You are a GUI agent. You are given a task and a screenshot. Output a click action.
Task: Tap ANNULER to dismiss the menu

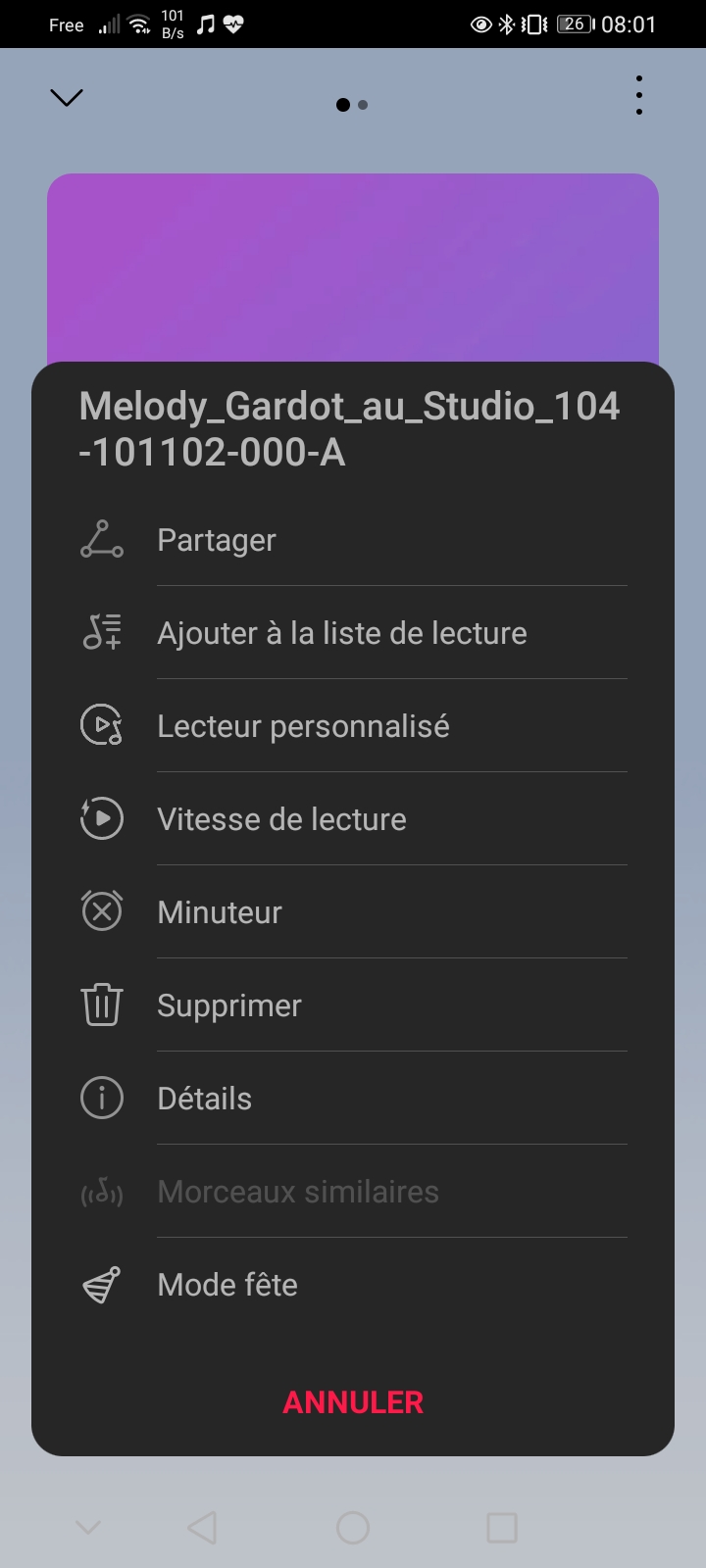pos(352,1401)
